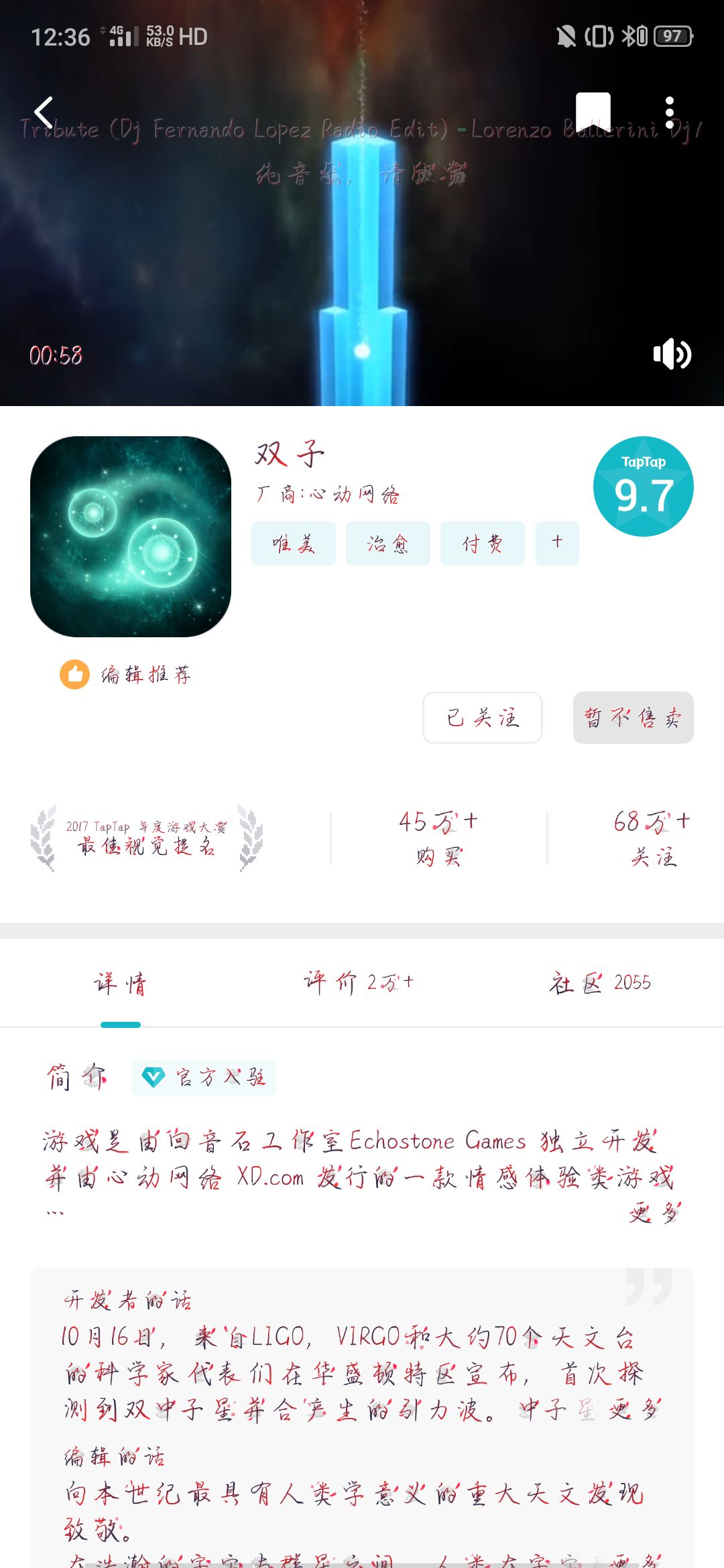Expand the intro with 更多
The width and height of the screenshot is (724, 1568).
point(655,1212)
